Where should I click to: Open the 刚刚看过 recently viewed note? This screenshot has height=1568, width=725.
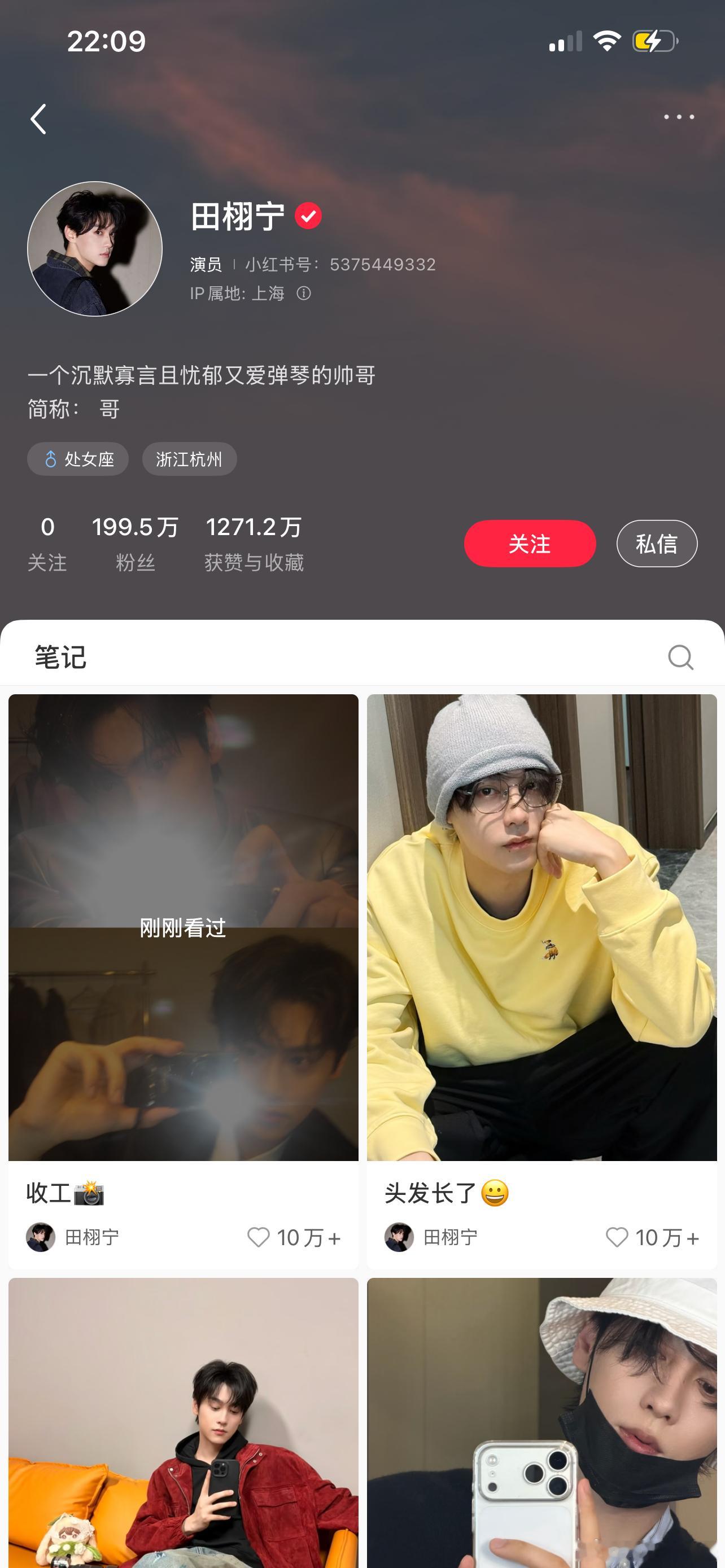(182, 929)
